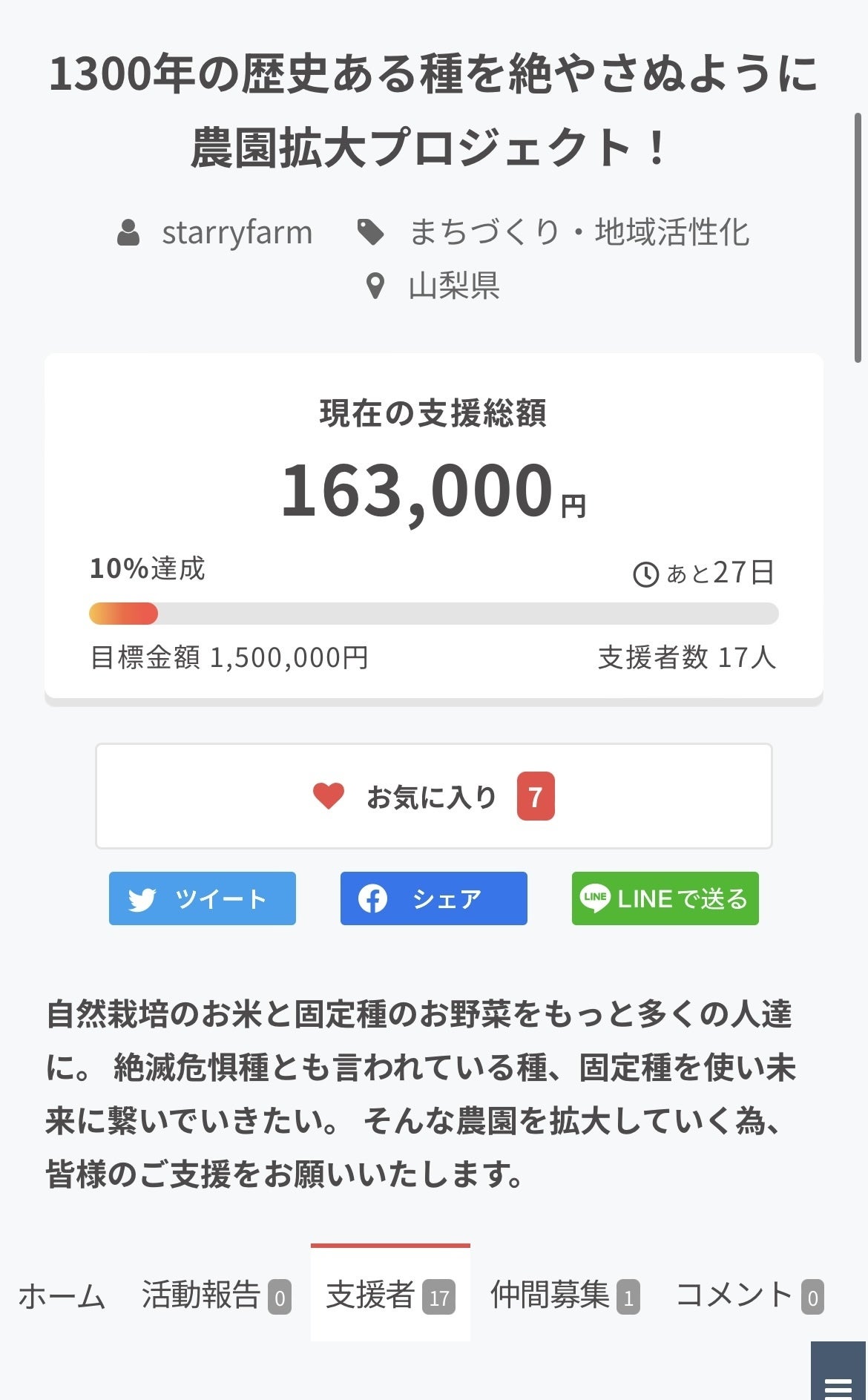Add project to お気に入り favorites
868x1400 pixels.
point(433,796)
